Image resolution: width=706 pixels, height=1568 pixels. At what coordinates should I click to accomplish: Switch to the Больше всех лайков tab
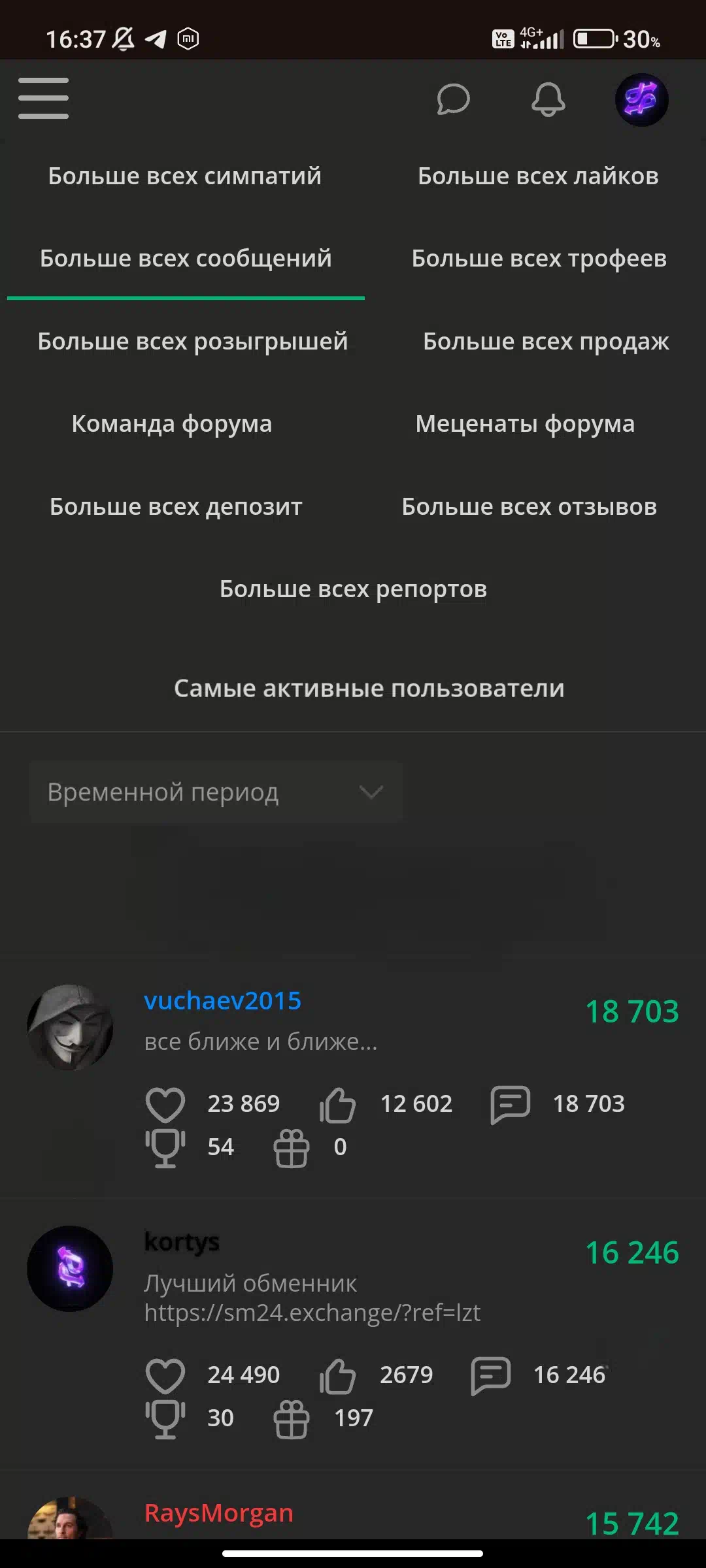(x=538, y=176)
